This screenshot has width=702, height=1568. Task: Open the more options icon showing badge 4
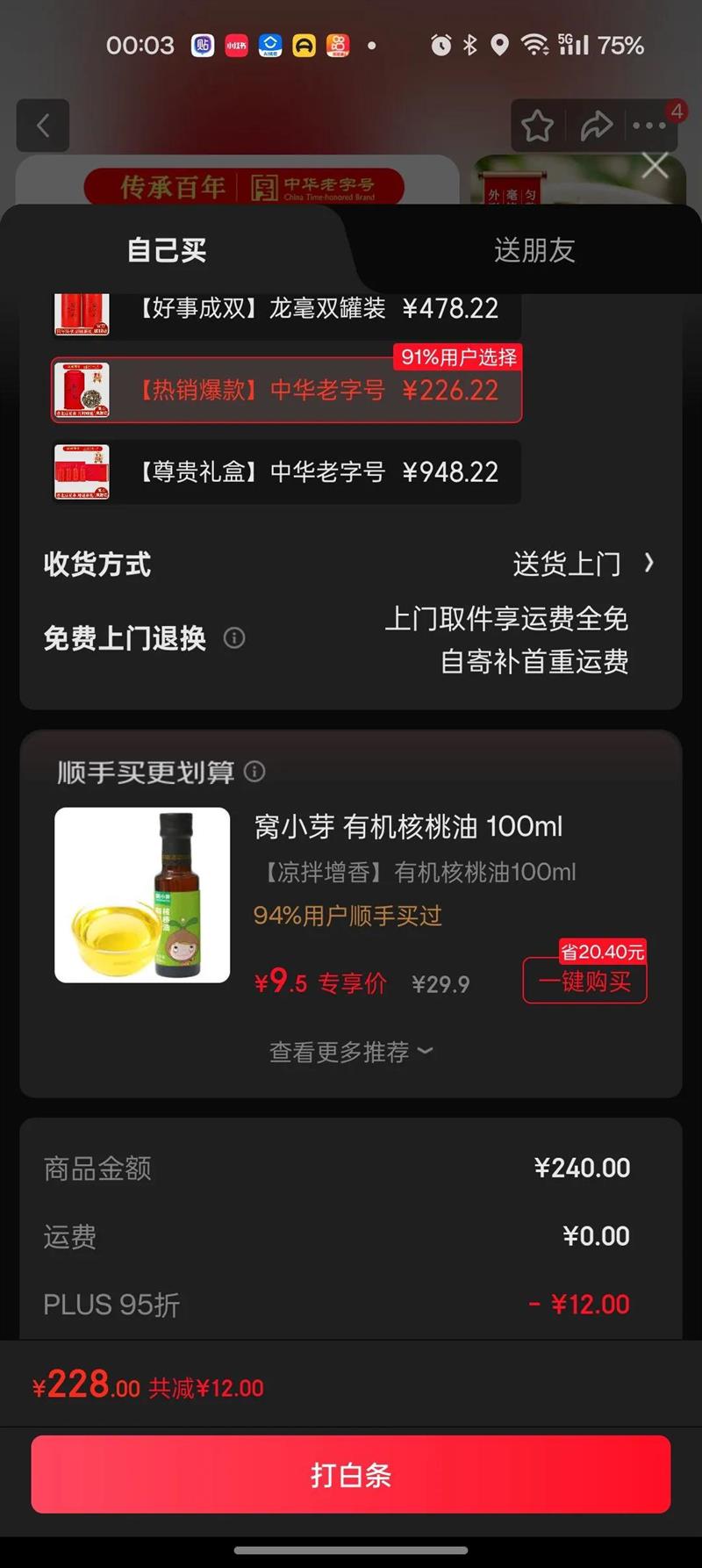tap(648, 126)
